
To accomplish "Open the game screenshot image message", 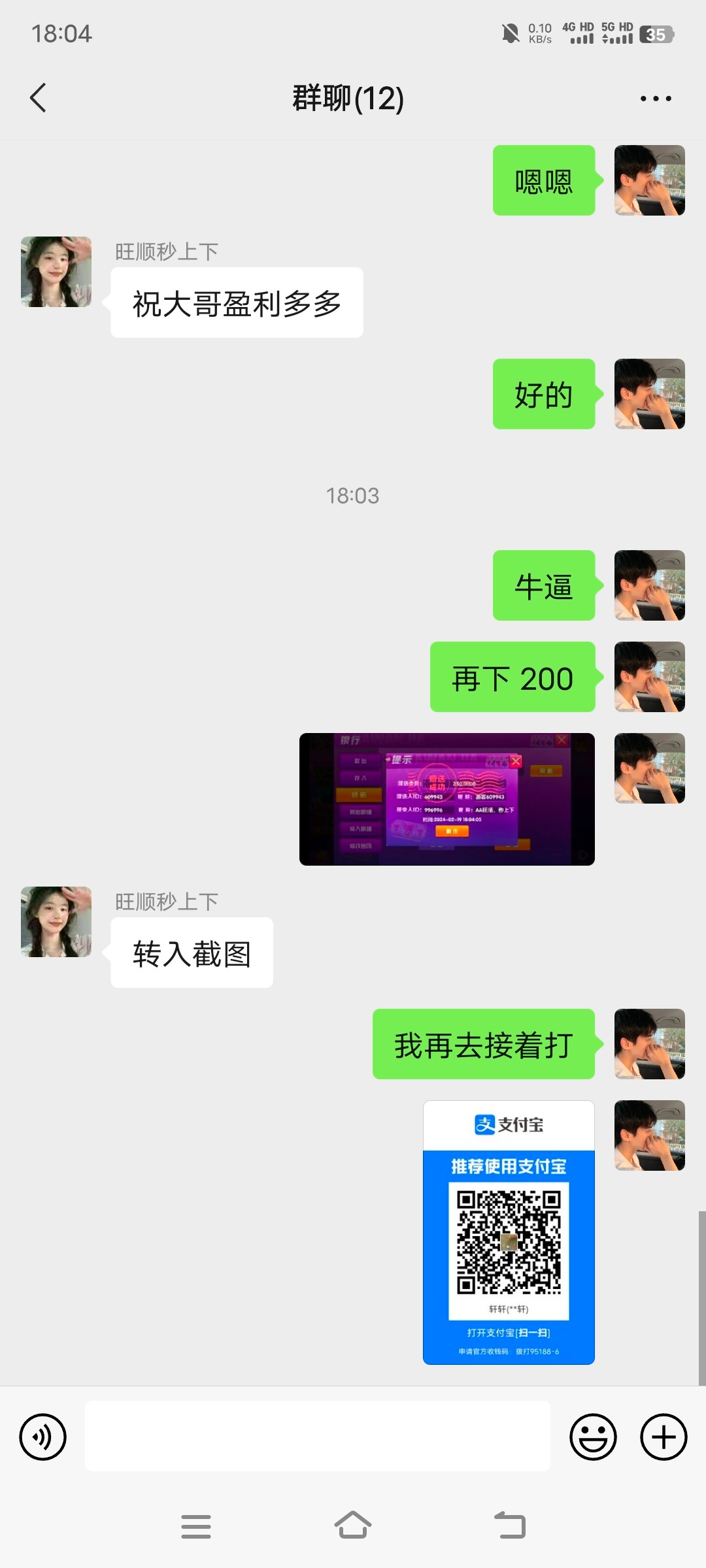I will coord(446,799).
